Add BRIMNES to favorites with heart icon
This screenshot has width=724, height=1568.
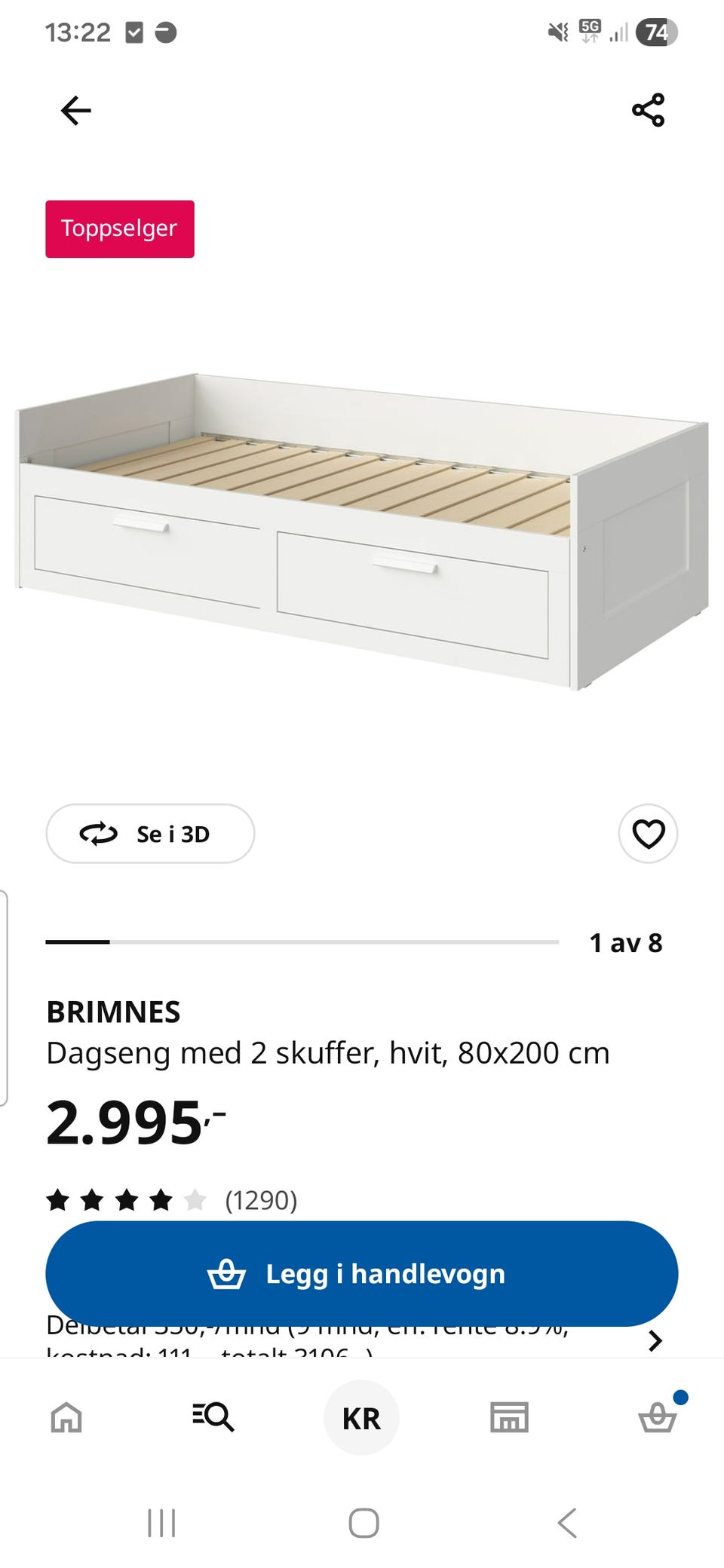tap(647, 834)
